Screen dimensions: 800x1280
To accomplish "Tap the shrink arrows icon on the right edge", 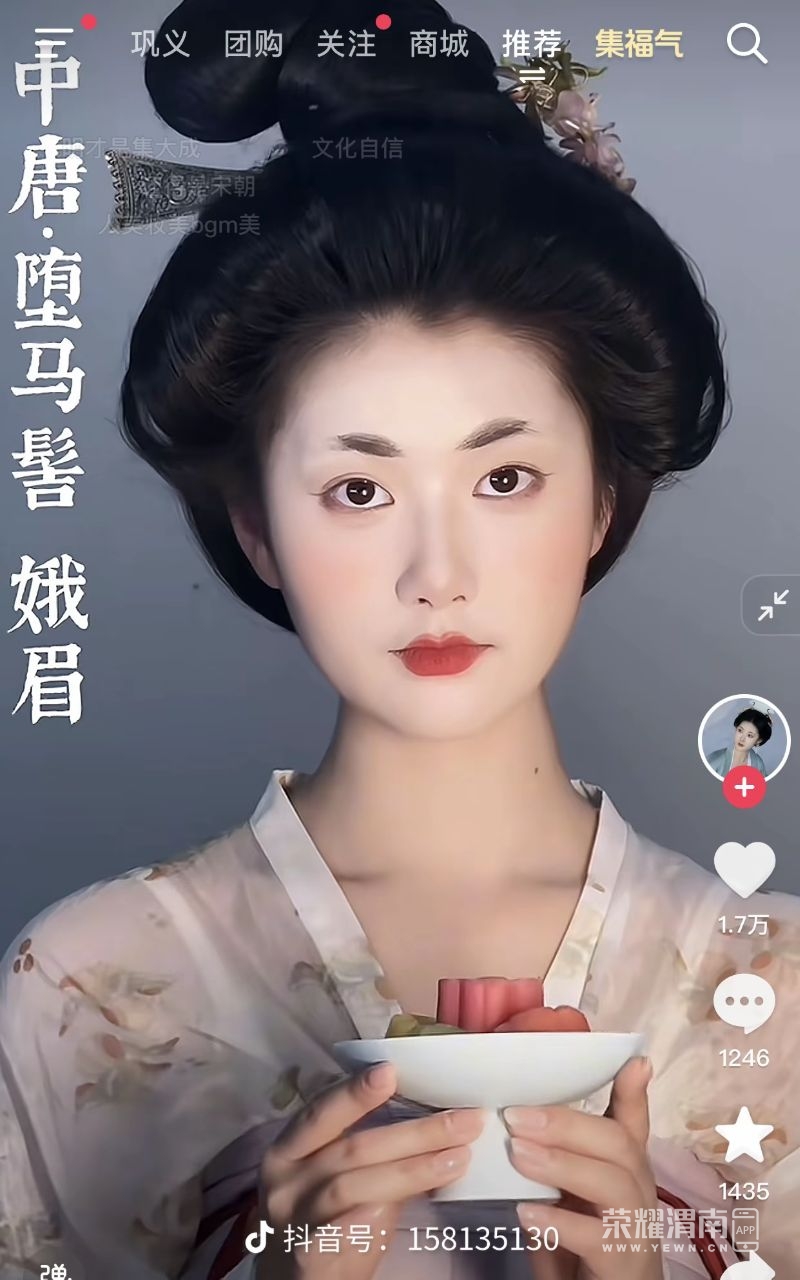I will [x=773, y=606].
